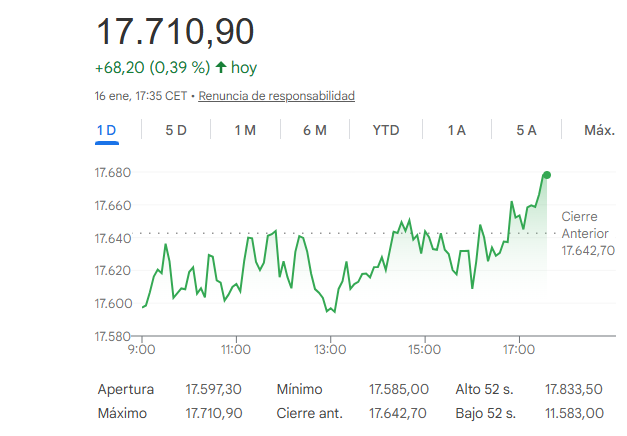Select the 1 D time range tab
627x436 pixels.
click(106, 131)
